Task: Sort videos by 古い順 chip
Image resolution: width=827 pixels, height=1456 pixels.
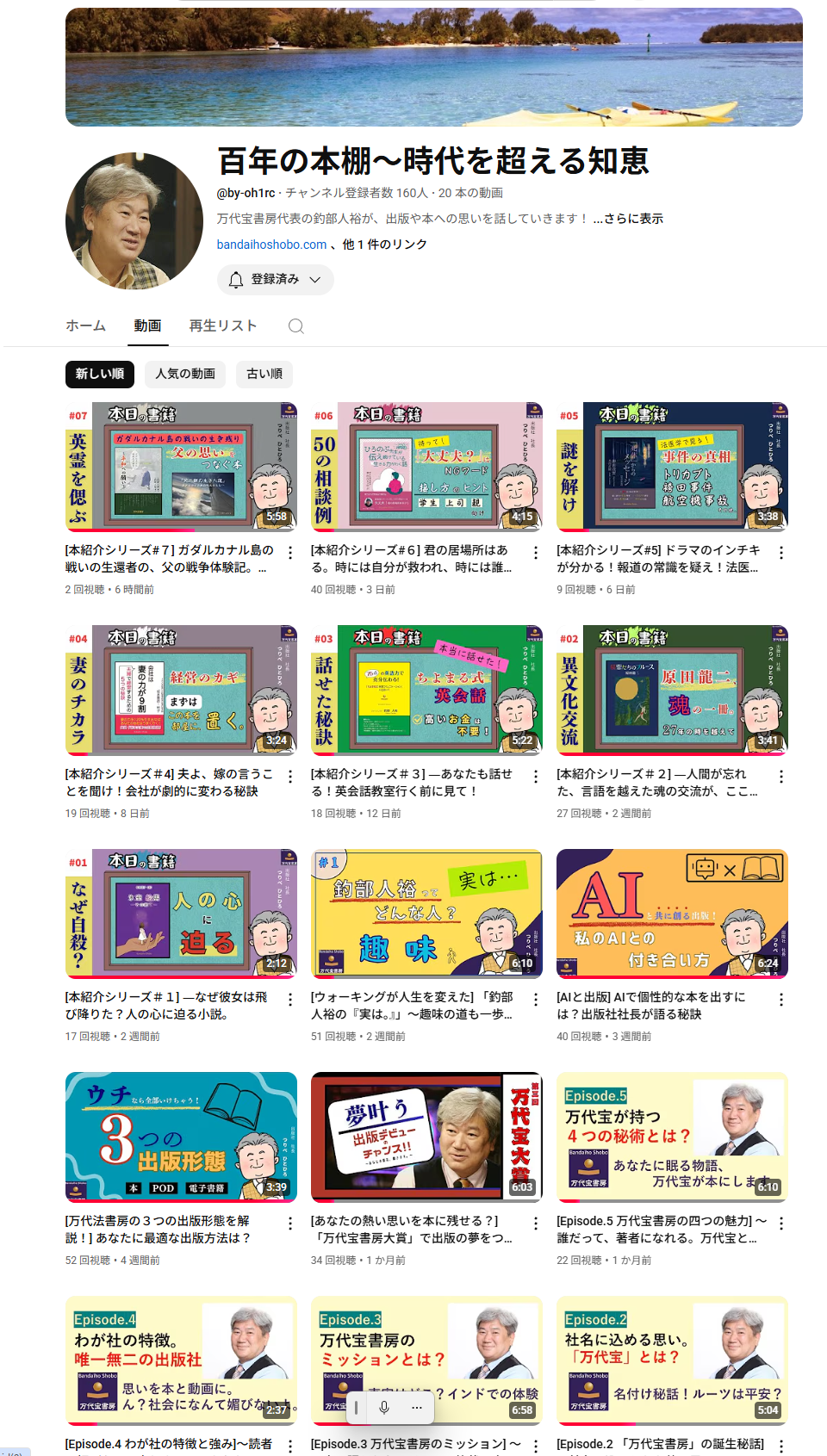Action: pyautogui.click(x=264, y=374)
